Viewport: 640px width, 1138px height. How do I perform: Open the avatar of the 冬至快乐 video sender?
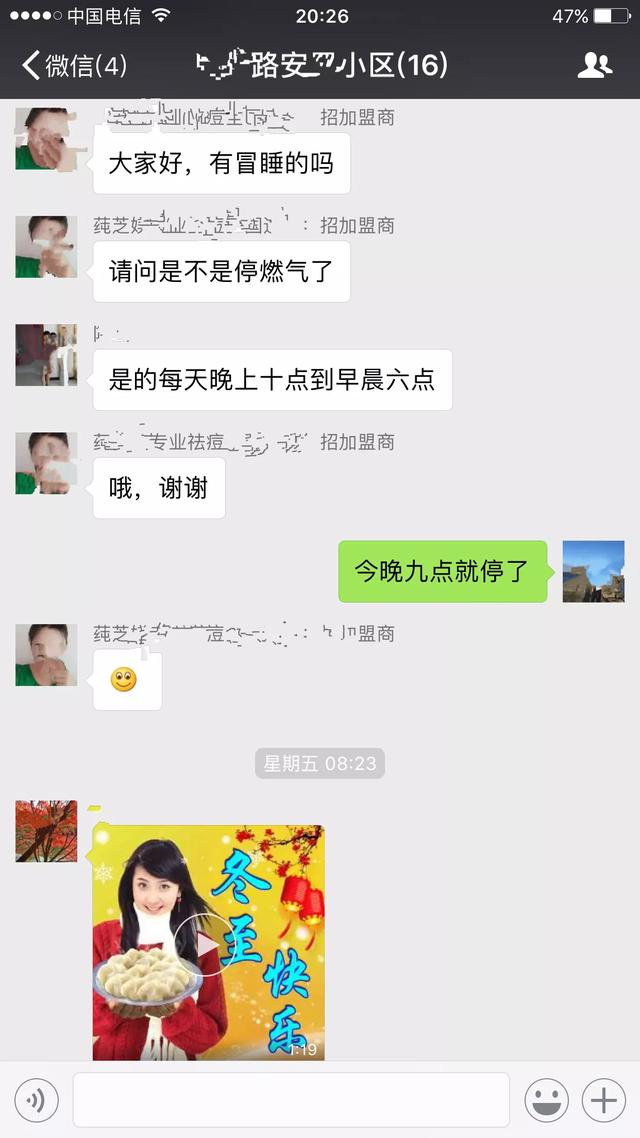(46, 831)
